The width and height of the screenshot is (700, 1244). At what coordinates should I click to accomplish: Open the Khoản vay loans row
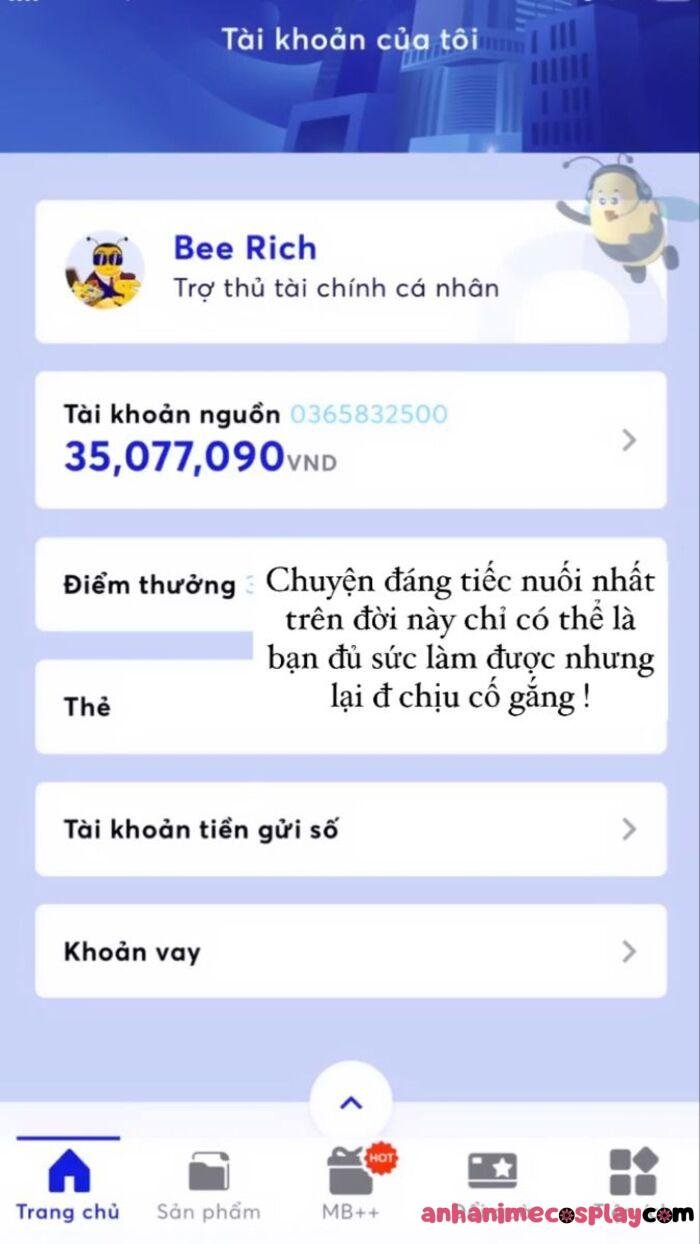click(x=350, y=951)
